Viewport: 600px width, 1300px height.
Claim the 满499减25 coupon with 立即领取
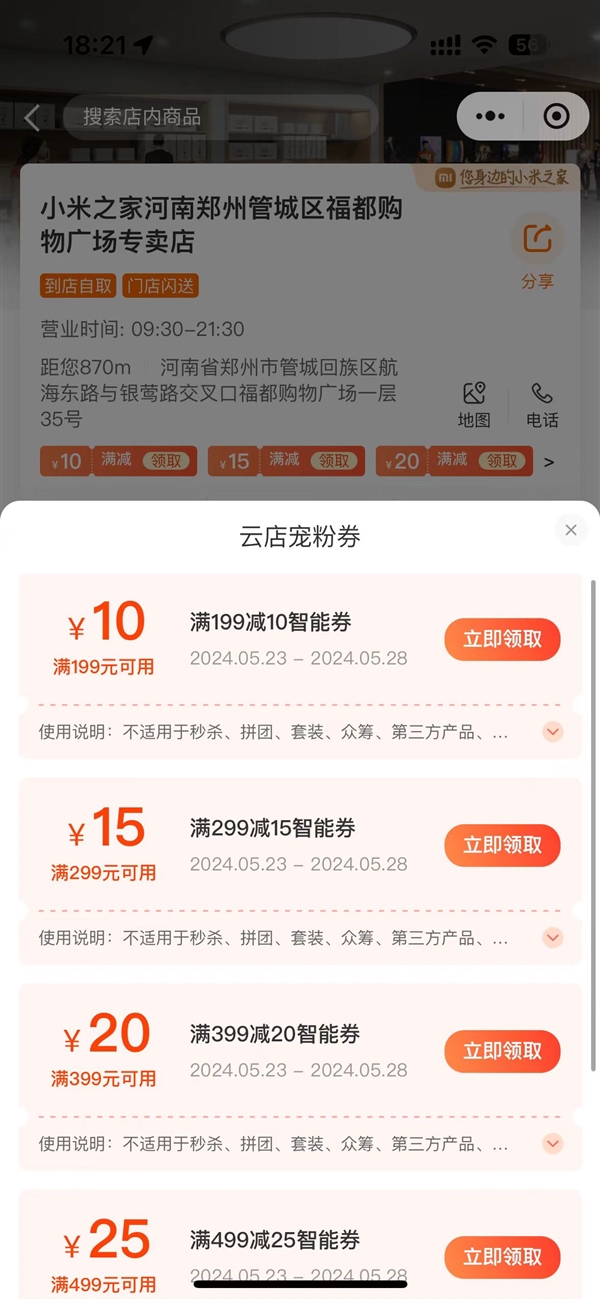coord(502,1257)
